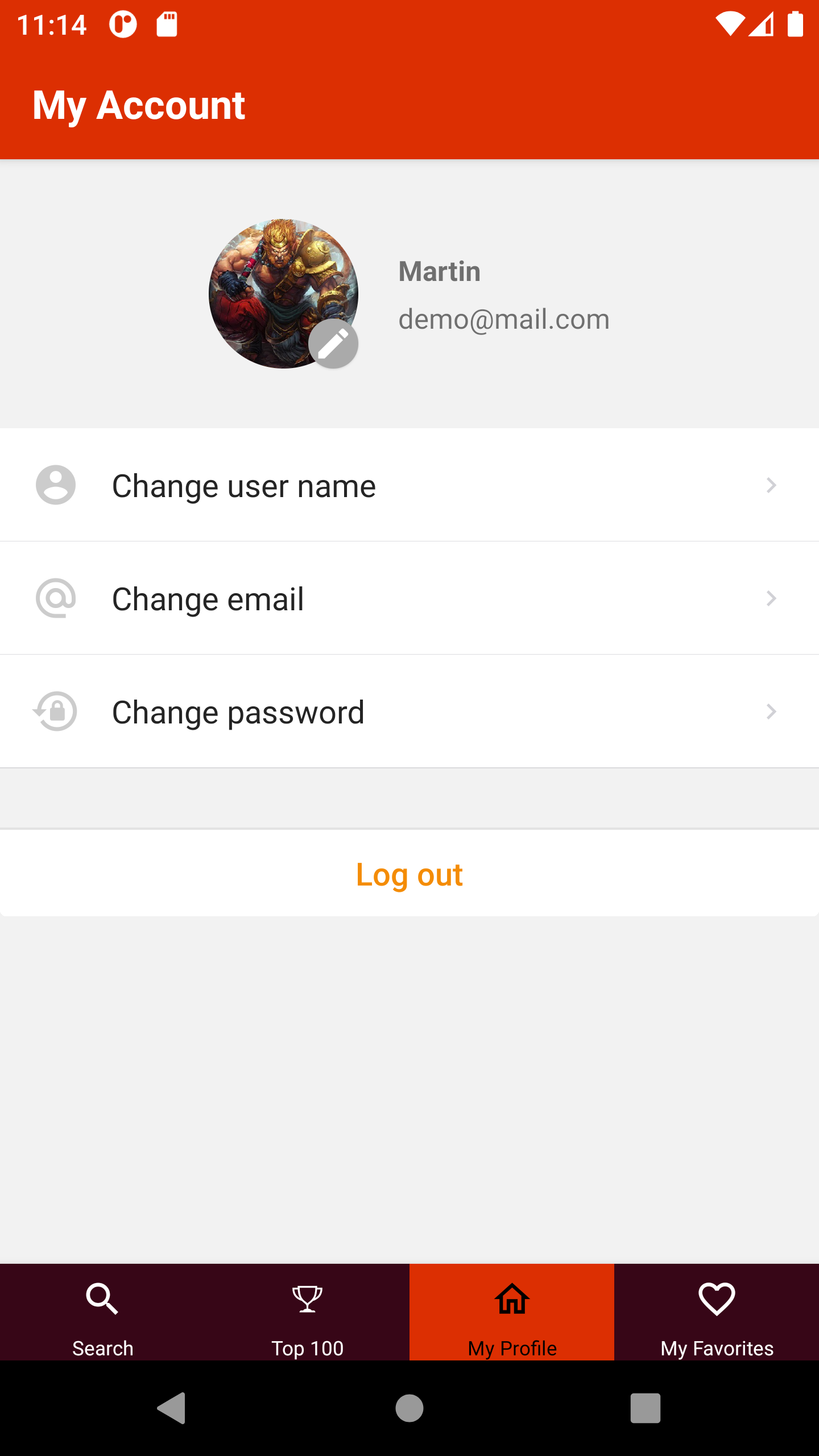Go to the device home screen
The image size is (819, 1456).
(409, 1408)
